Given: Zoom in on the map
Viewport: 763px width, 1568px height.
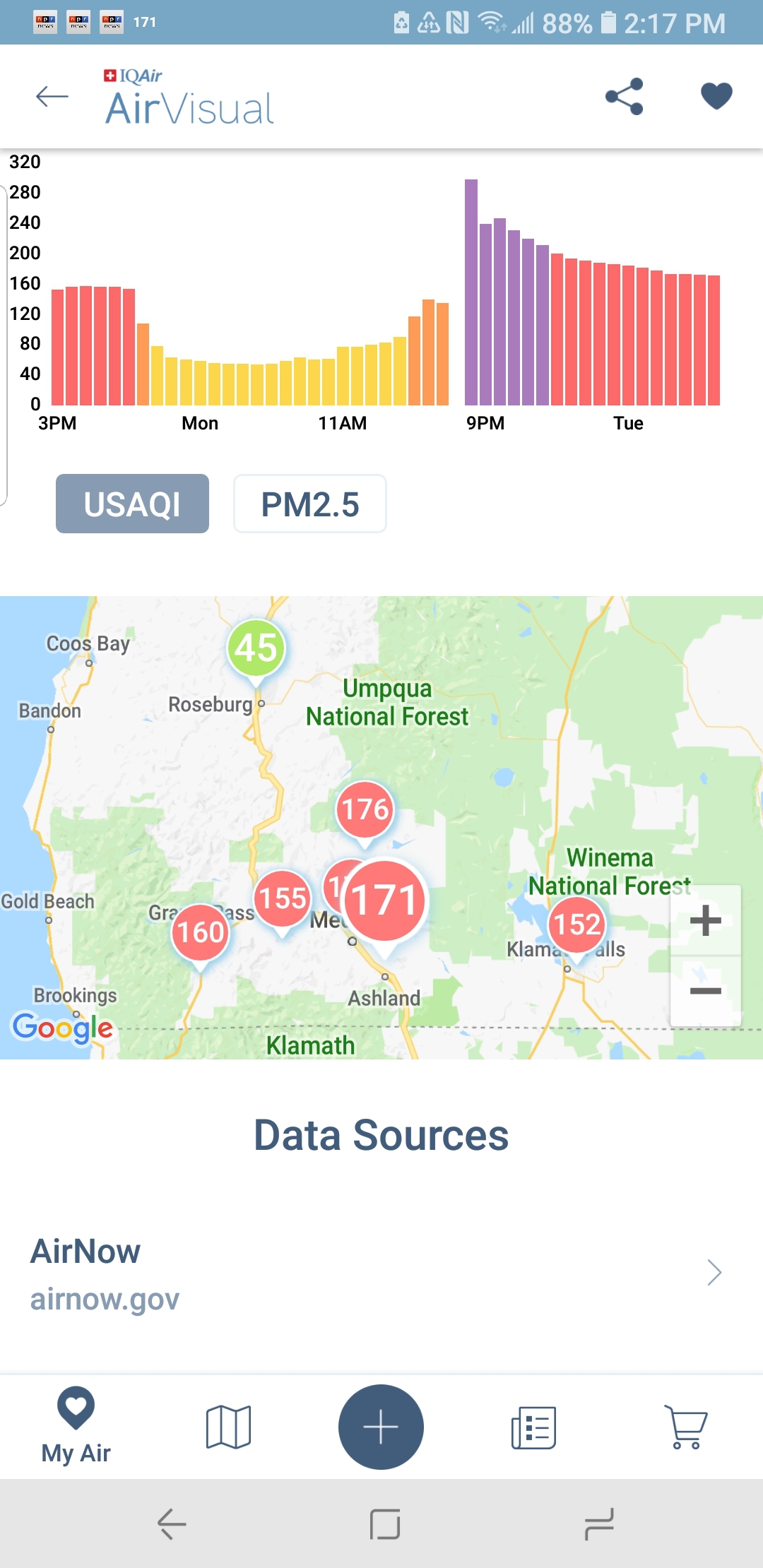Looking at the screenshot, I should tap(706, 920).
